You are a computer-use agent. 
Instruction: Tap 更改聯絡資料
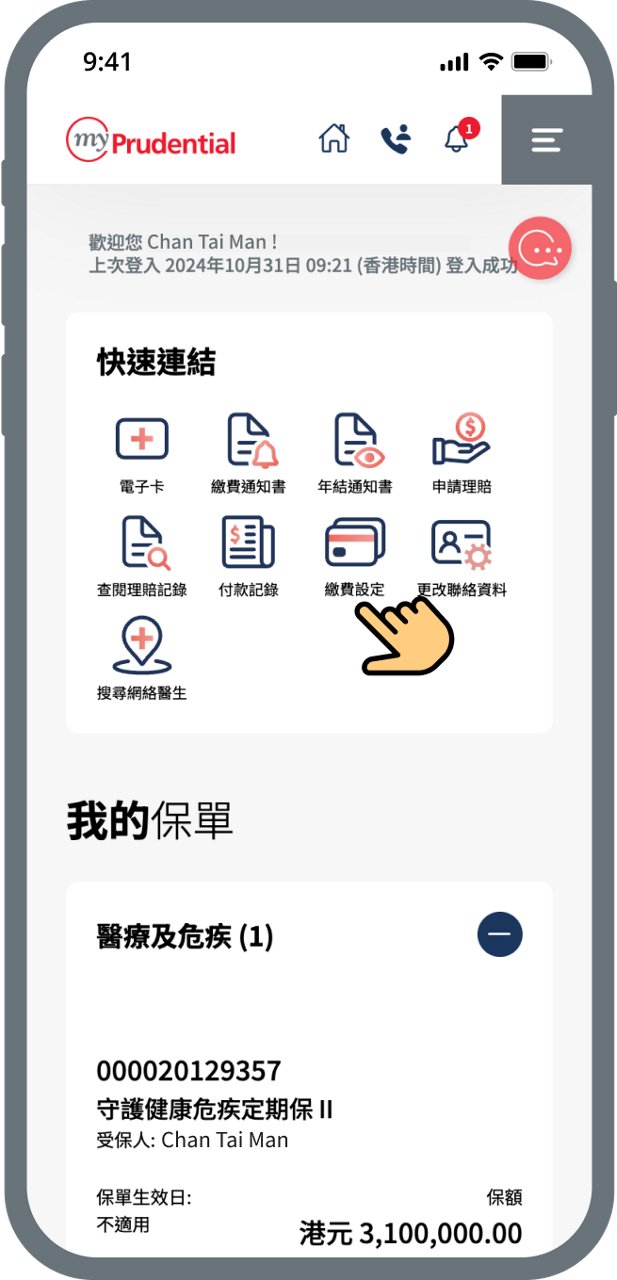461,556
